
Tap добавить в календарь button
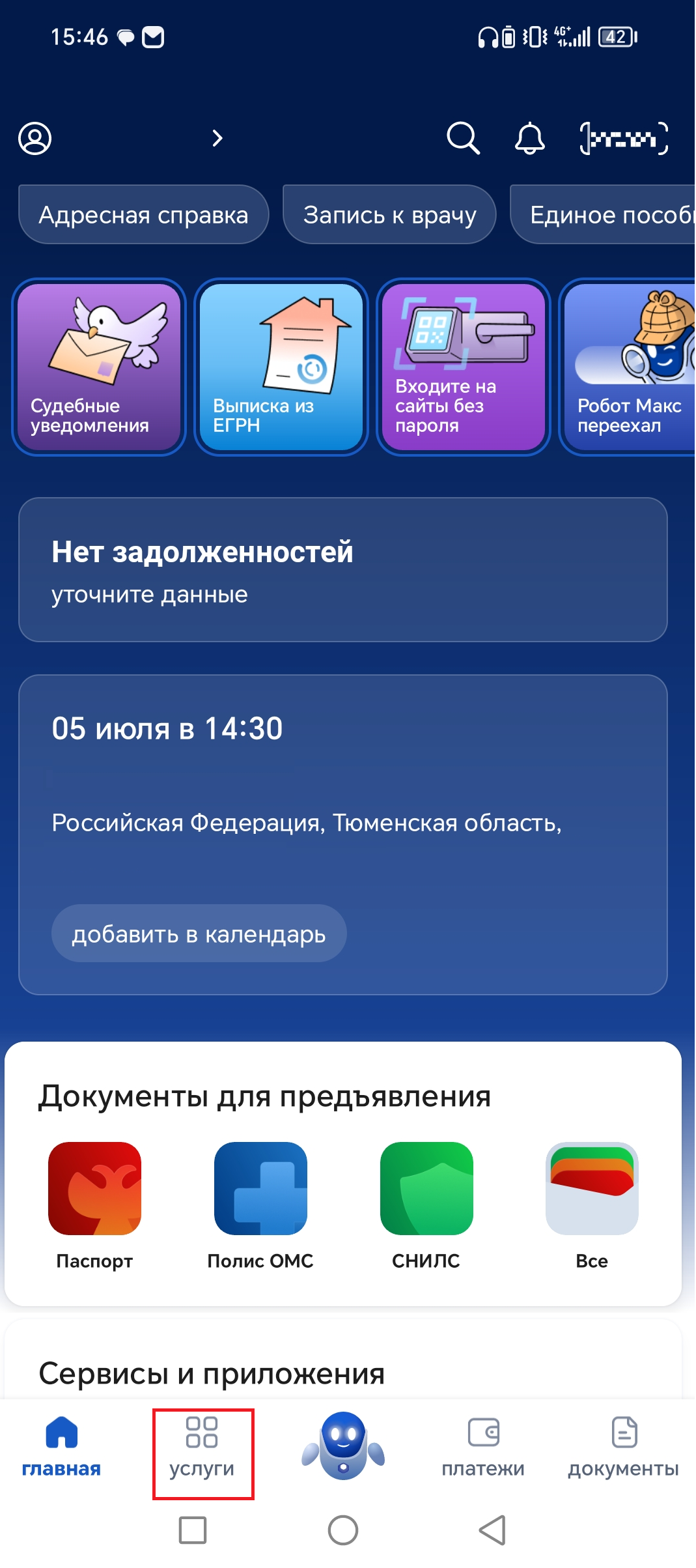coord(199,934)
